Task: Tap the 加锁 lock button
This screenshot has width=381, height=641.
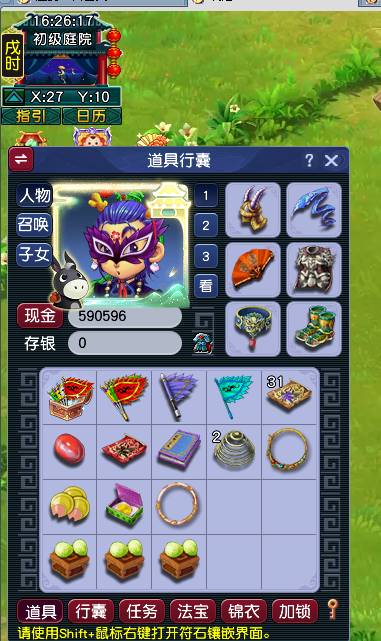Action: 295,612
